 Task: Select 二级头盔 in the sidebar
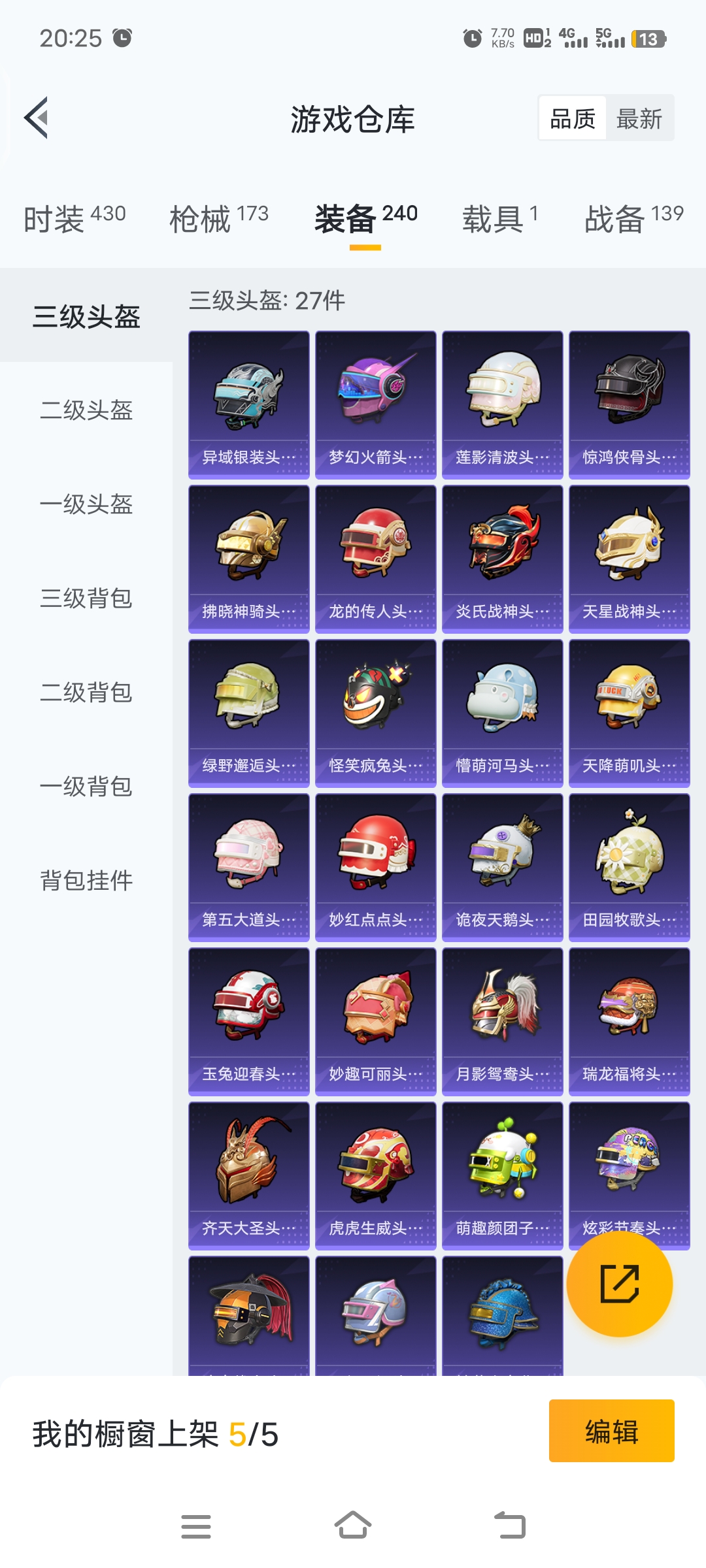pos(86,410)
